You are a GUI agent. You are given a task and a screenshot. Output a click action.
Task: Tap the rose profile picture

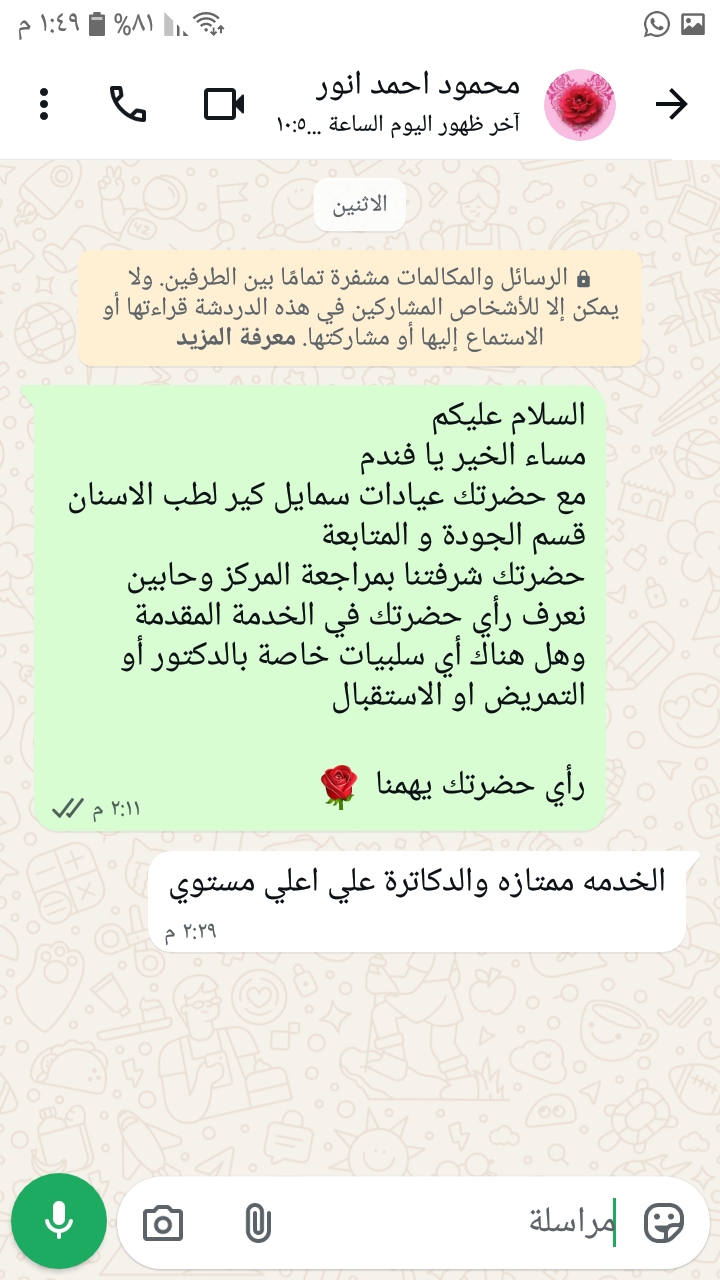pyautogui.click(x=580, y=104)
